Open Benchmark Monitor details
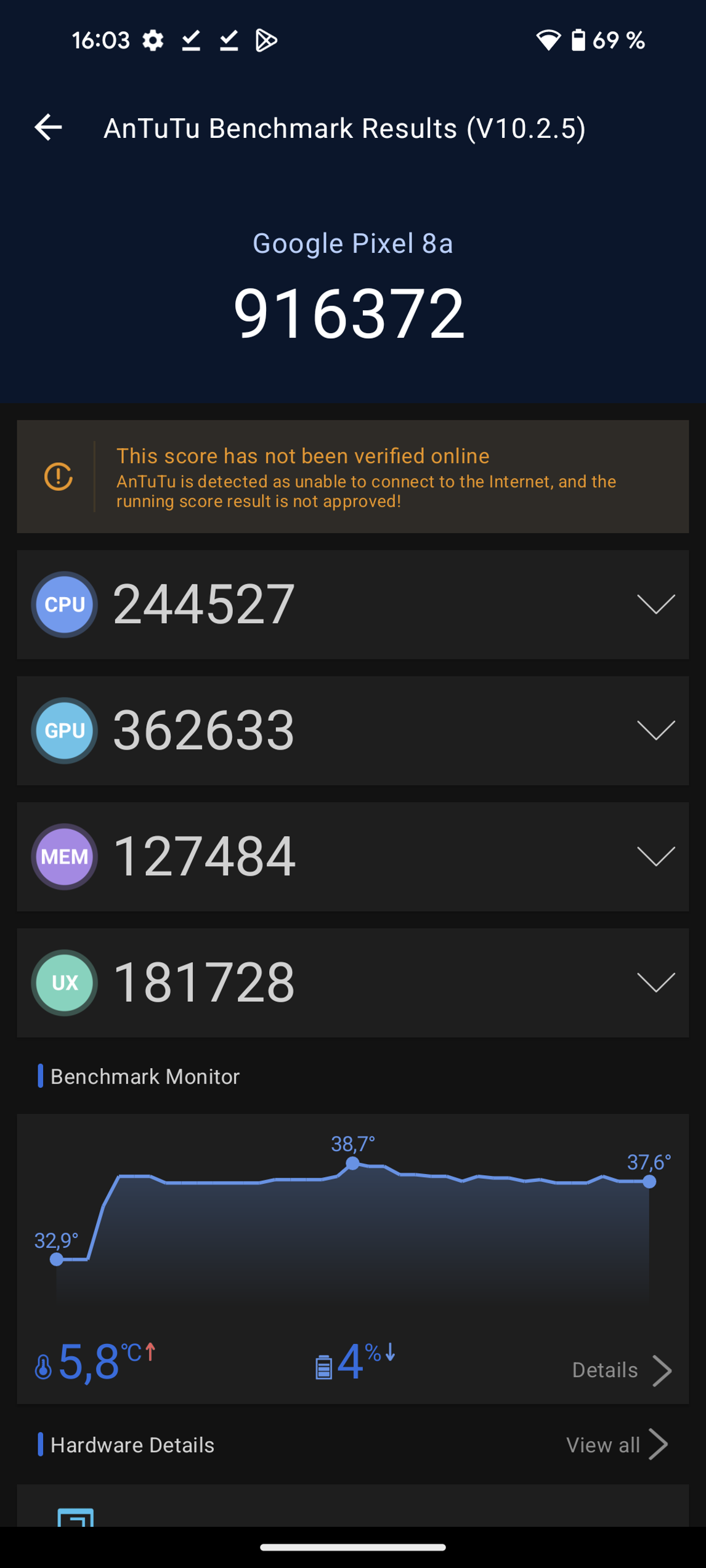The width and height of the screenshot is (706, 1568). tap(621, 1370)
